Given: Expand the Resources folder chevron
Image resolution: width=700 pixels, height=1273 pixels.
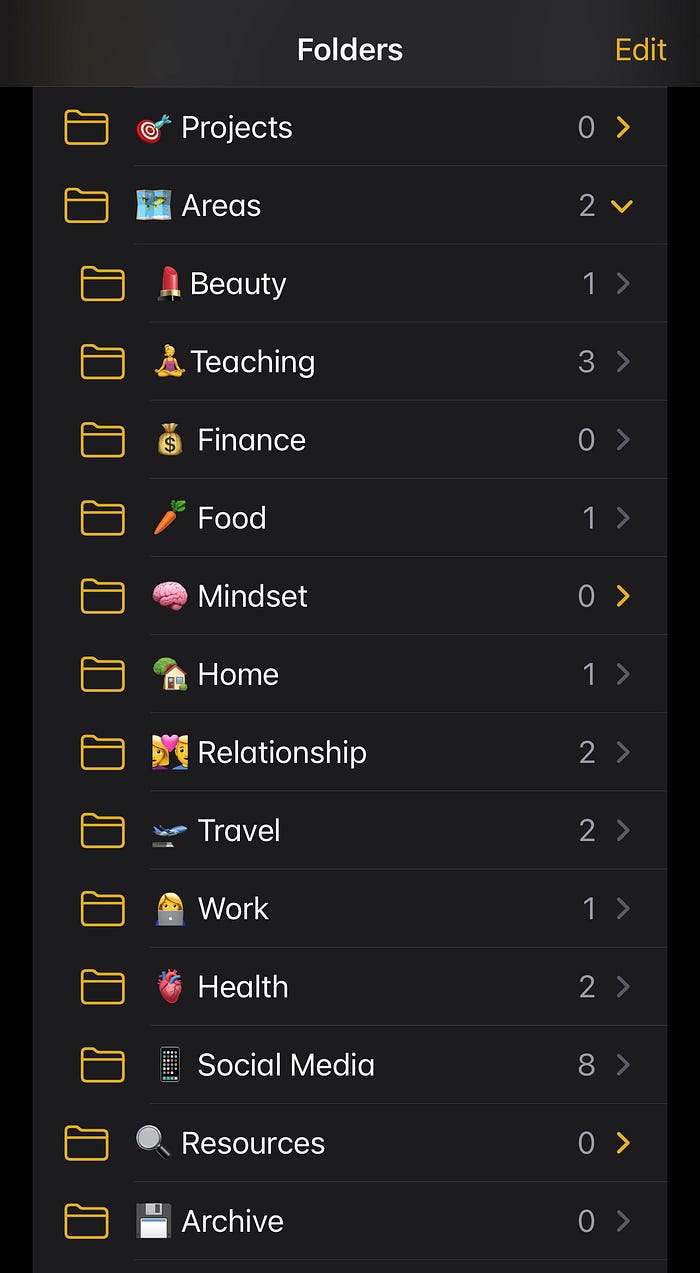Looking at the screenshot, I should [622, 1143].
